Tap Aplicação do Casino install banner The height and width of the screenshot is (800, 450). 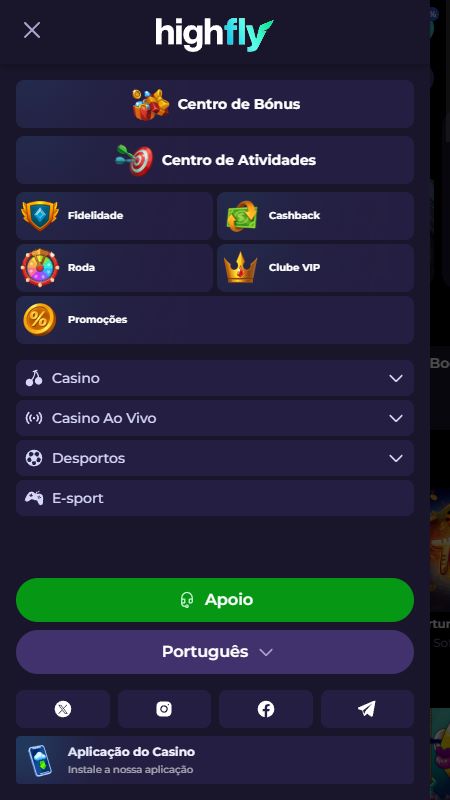point(215,760)
